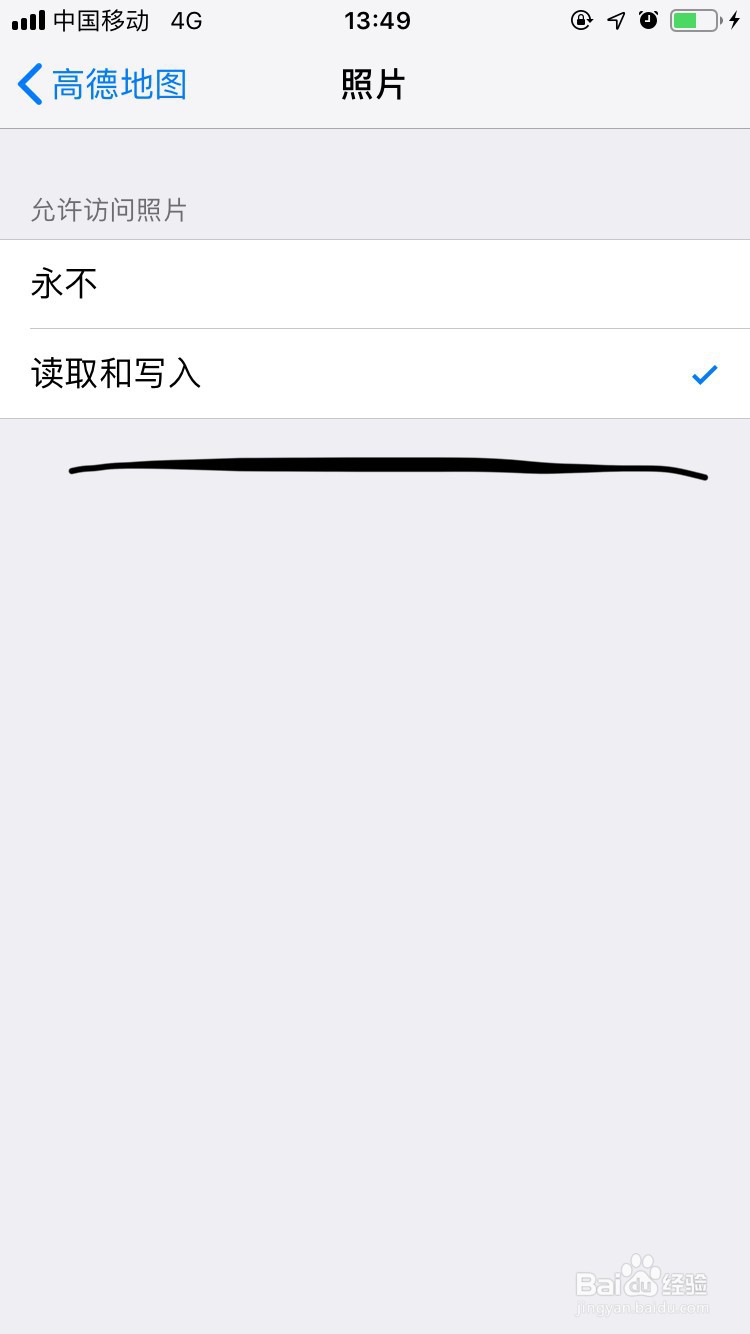Screen dimensions: 750x1334
Task: Tap the time display showing 13:49
Action: 377,20
